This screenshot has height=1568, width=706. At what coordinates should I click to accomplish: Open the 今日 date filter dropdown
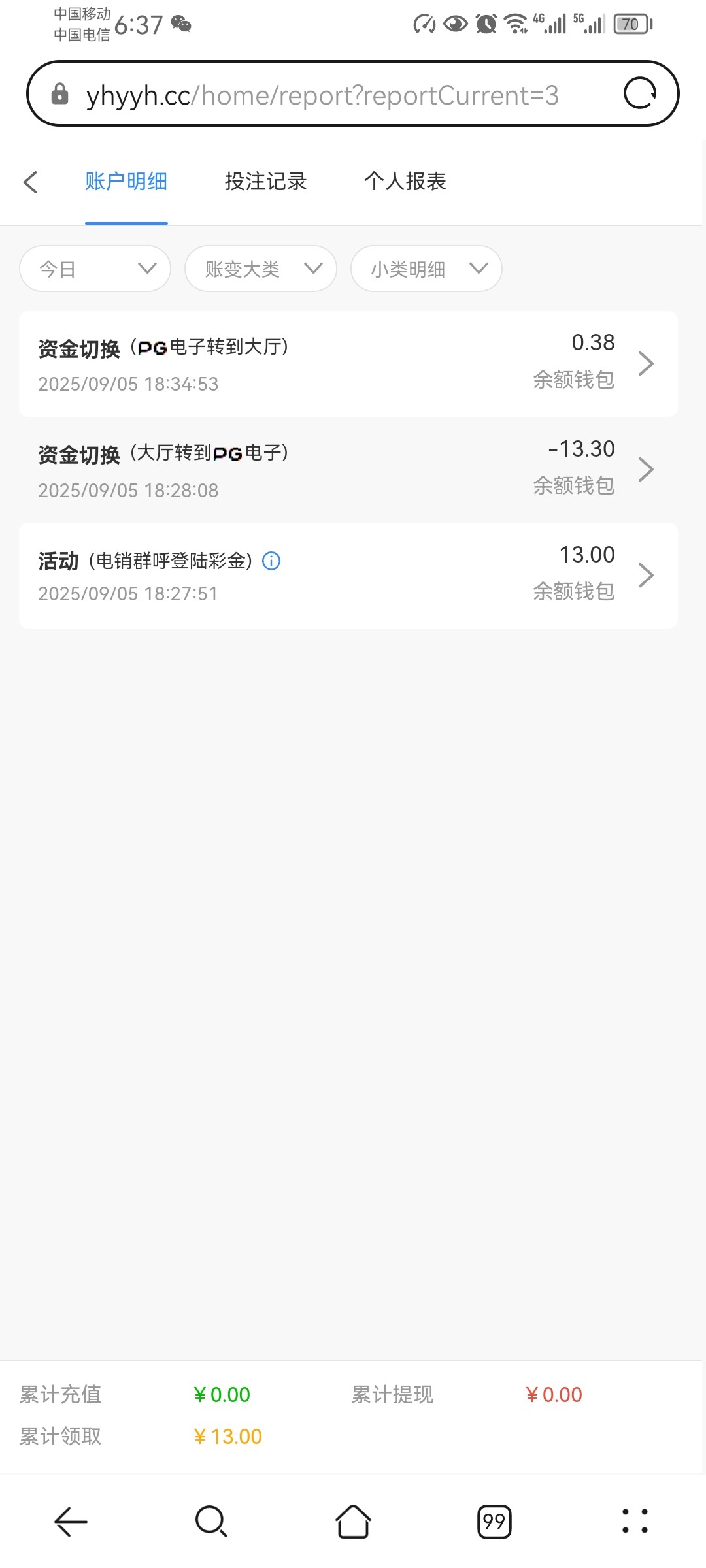(x=94, y=268)
